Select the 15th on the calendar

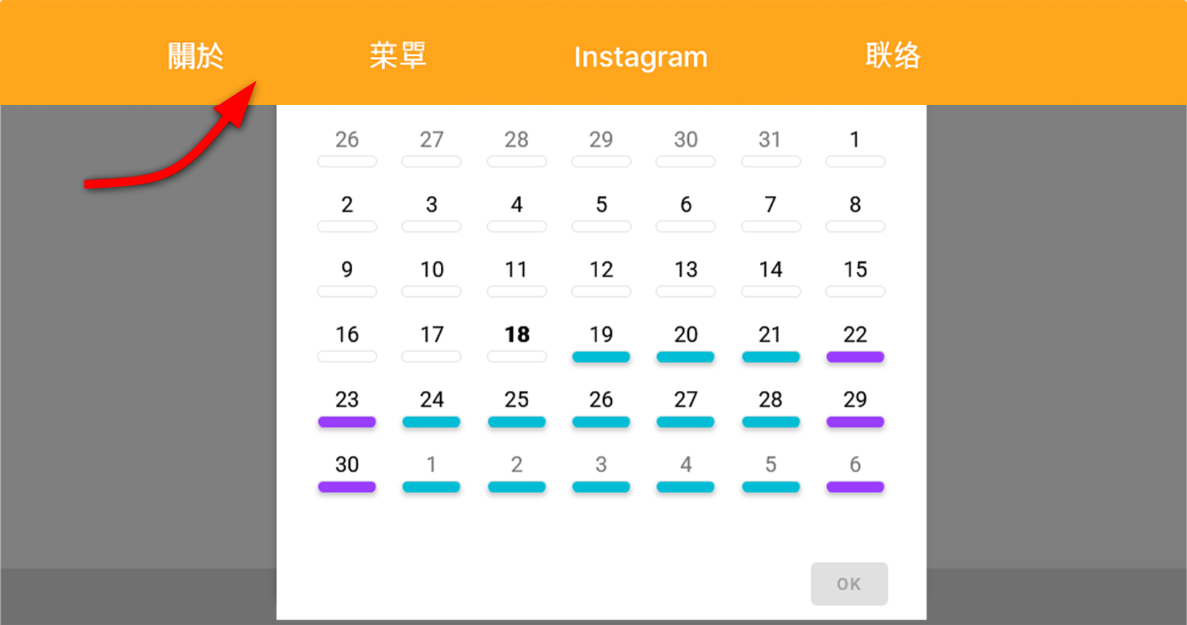coord(855,271)
